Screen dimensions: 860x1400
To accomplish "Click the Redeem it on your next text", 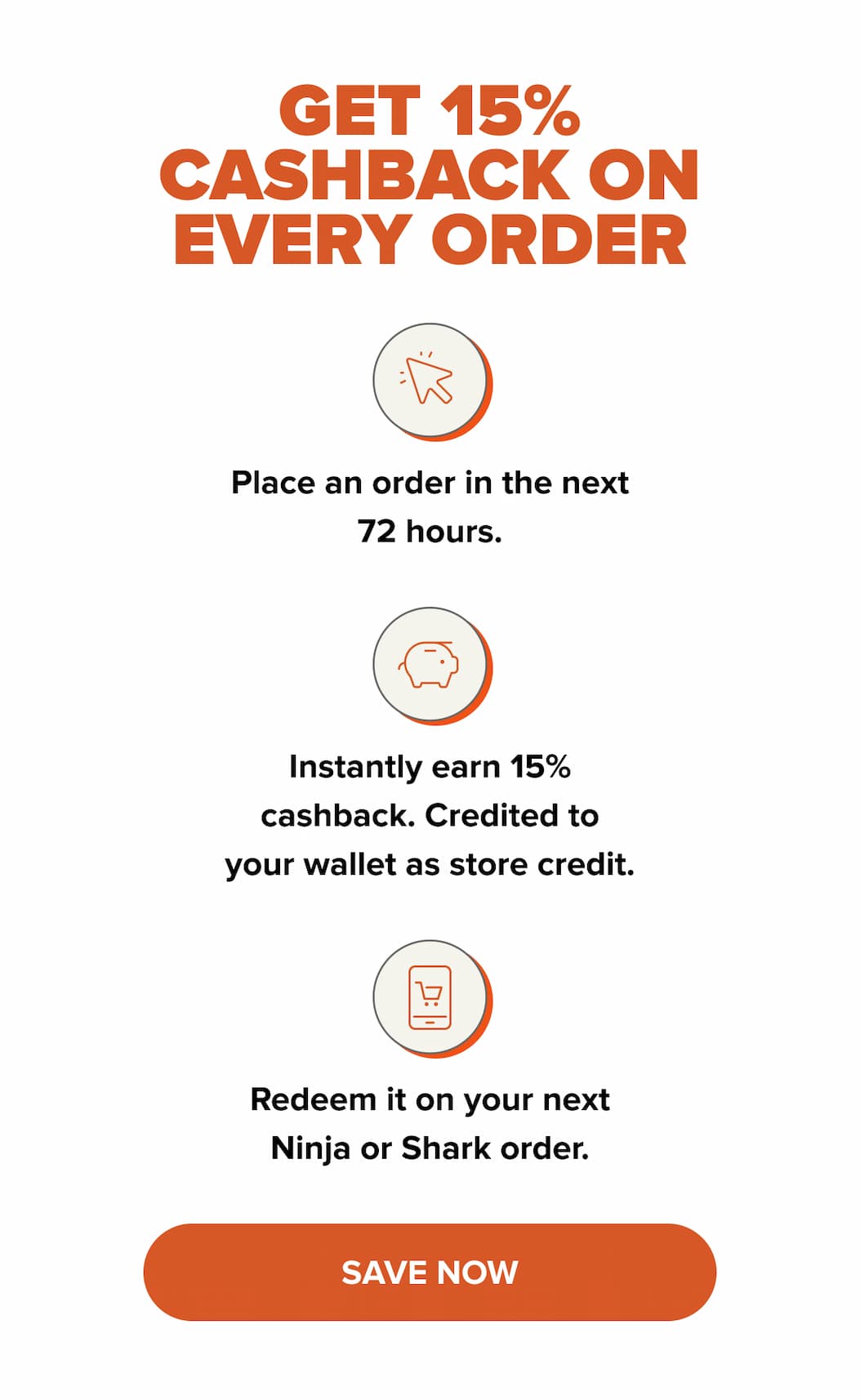I will (429, 1099).
